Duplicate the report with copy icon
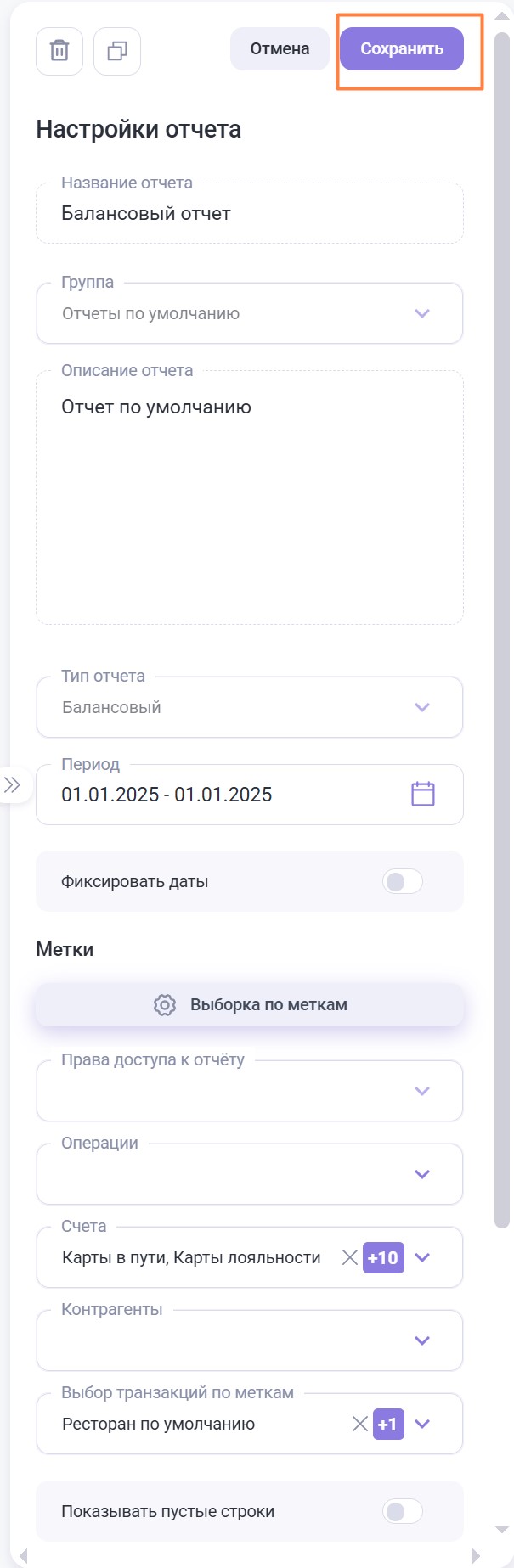This screenshot has width=514, height=1568. click(x=117, y=51)
